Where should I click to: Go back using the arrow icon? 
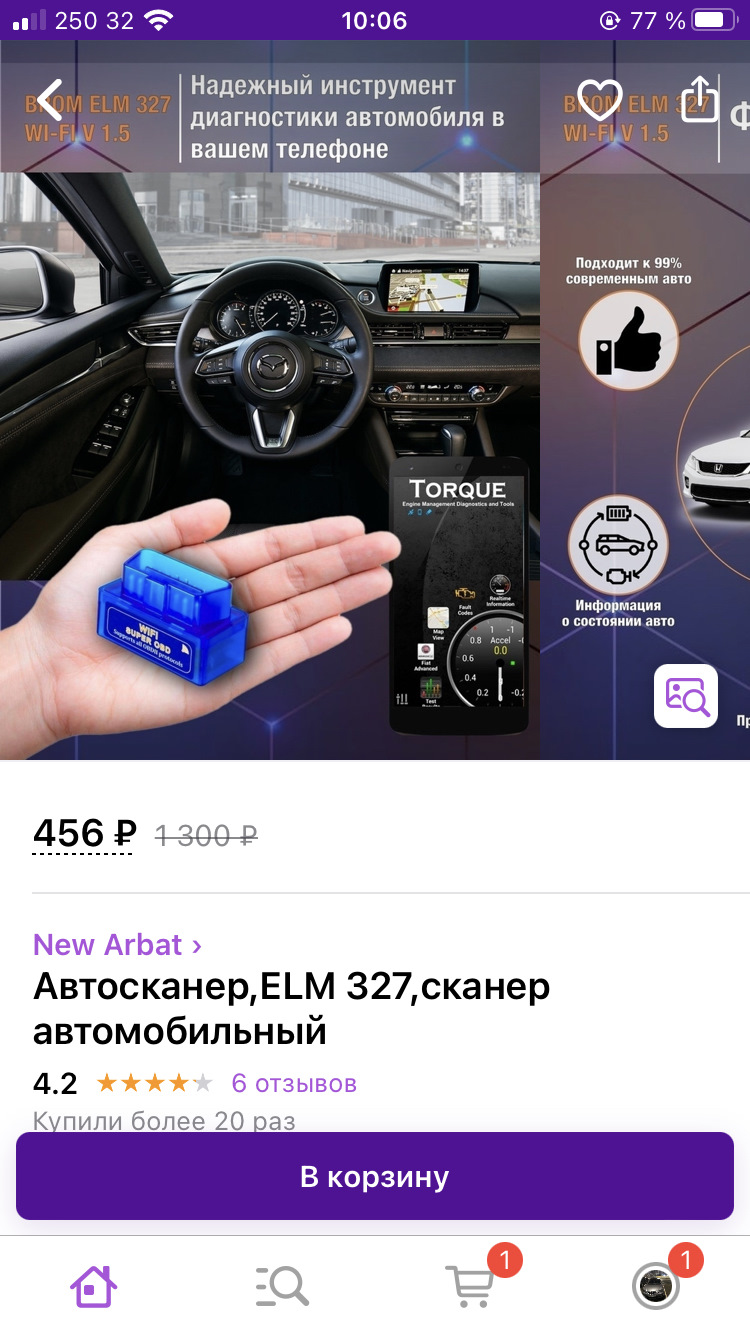pyautogui.click(x=48, y=100)
